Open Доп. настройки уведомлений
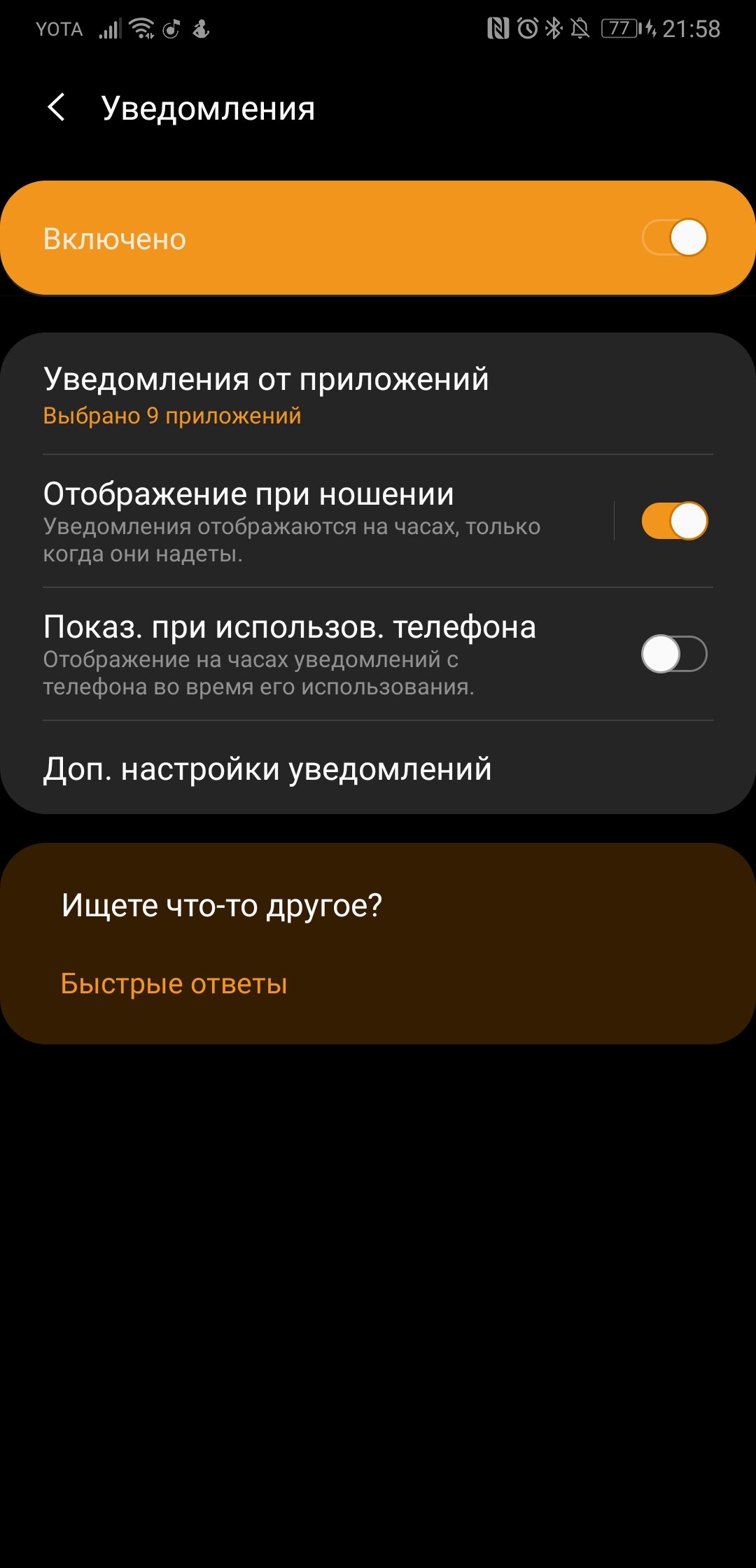The image size is (756, 1568). (x=378, y=769)
